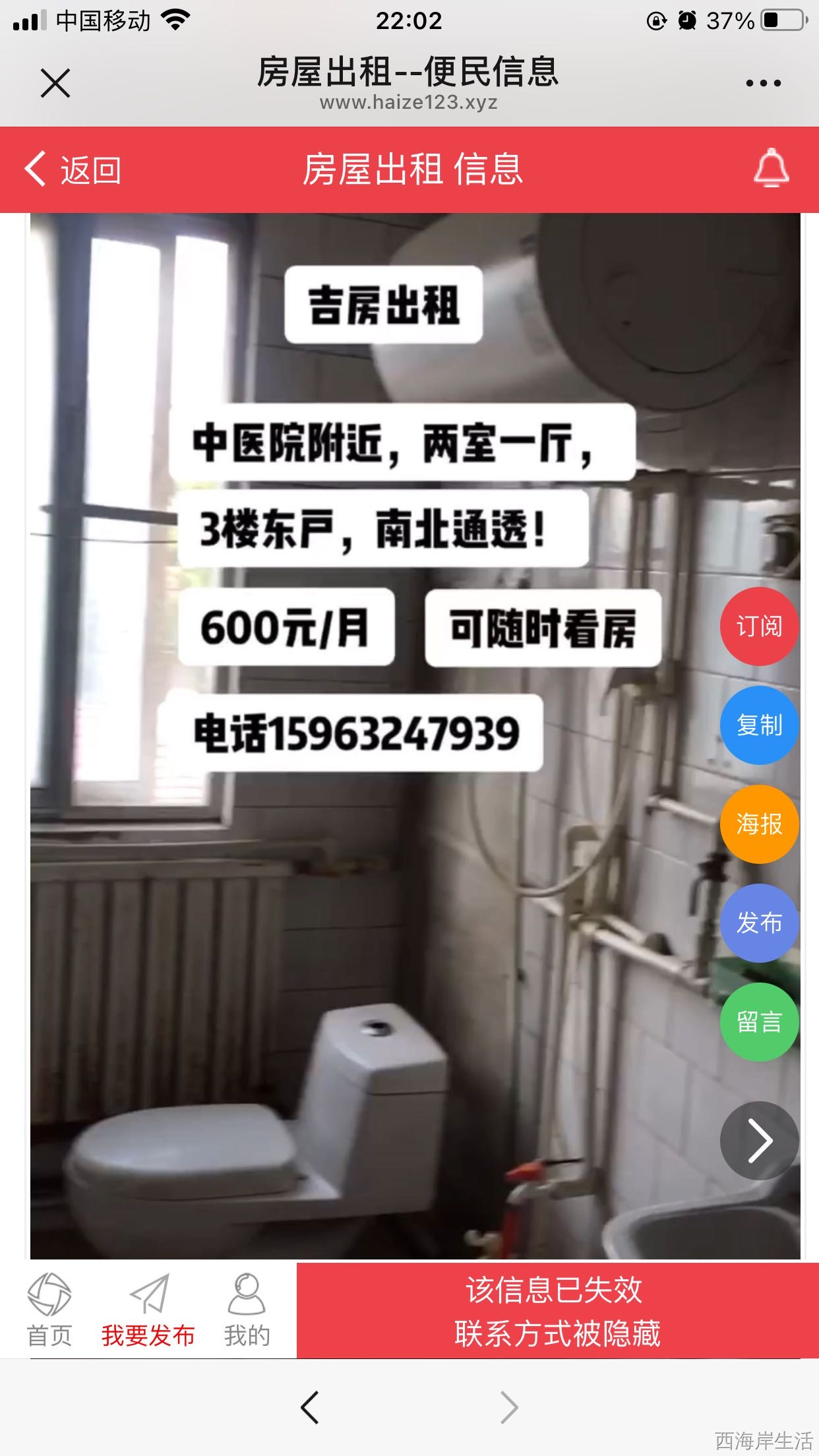
Task: Tap the dark right-arrow round button
Action: 759,1140
